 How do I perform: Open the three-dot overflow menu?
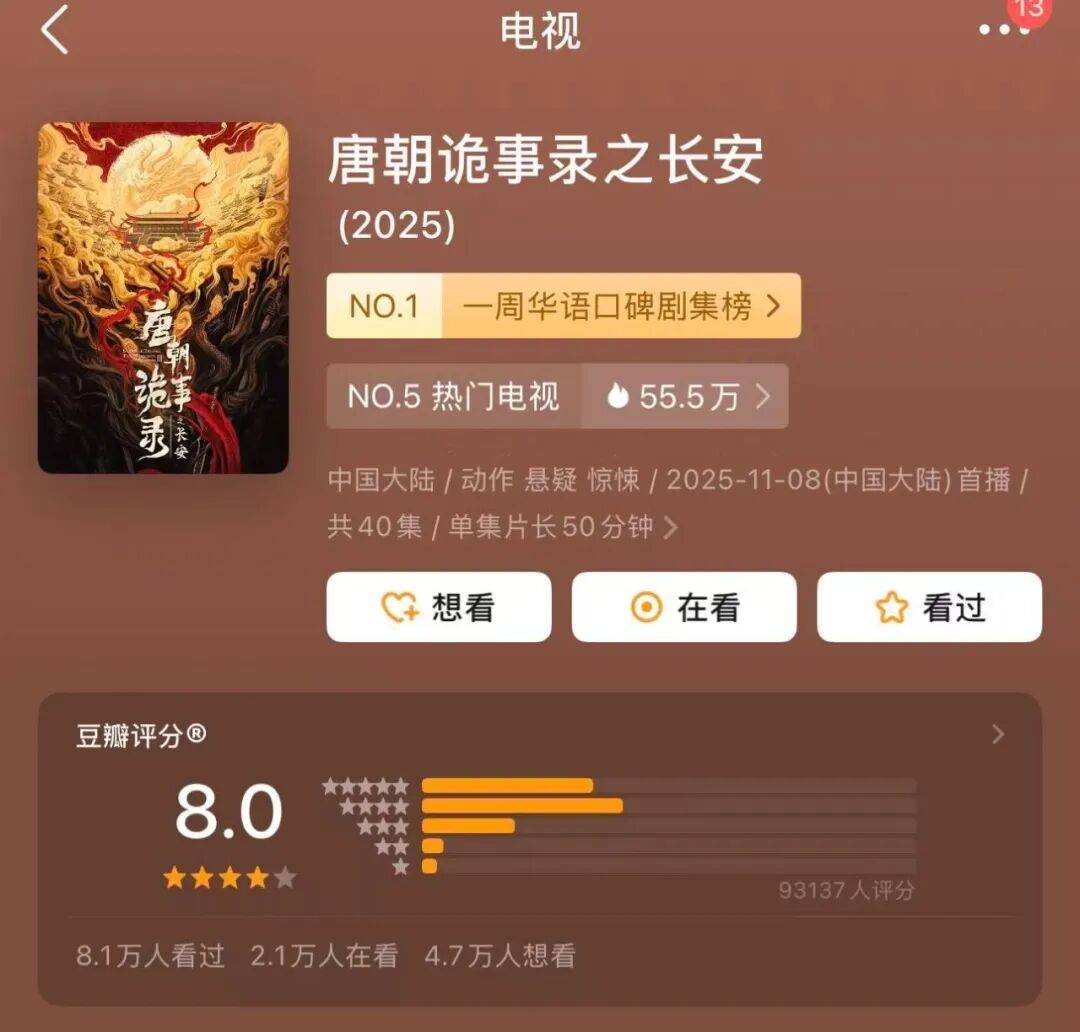1003,29
